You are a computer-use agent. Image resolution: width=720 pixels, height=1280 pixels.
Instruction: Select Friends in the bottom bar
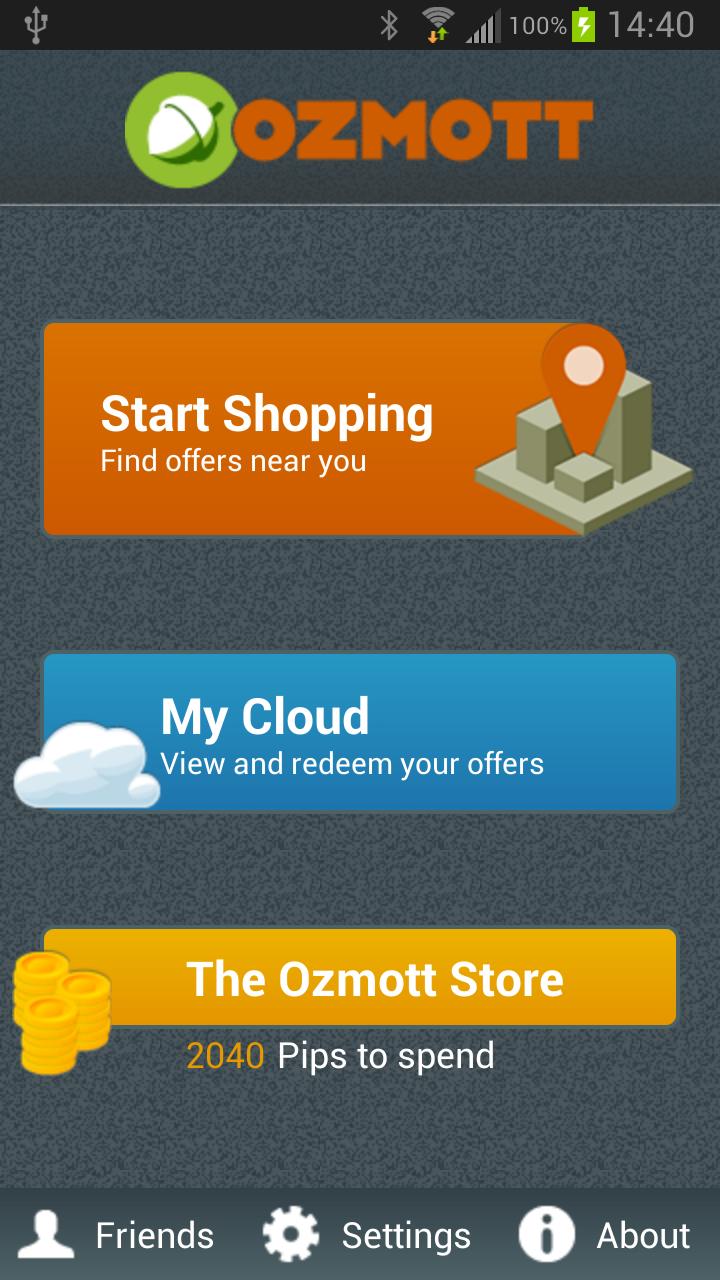(154, 1236)
